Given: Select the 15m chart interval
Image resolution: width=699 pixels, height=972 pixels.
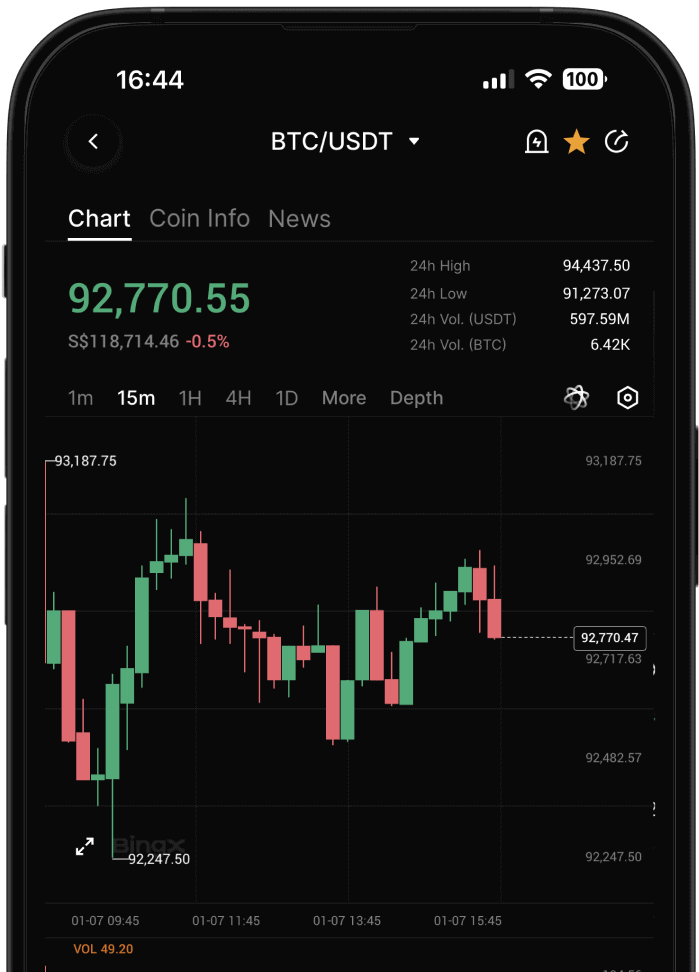Looking at the screenshot, I should (136, 398).
